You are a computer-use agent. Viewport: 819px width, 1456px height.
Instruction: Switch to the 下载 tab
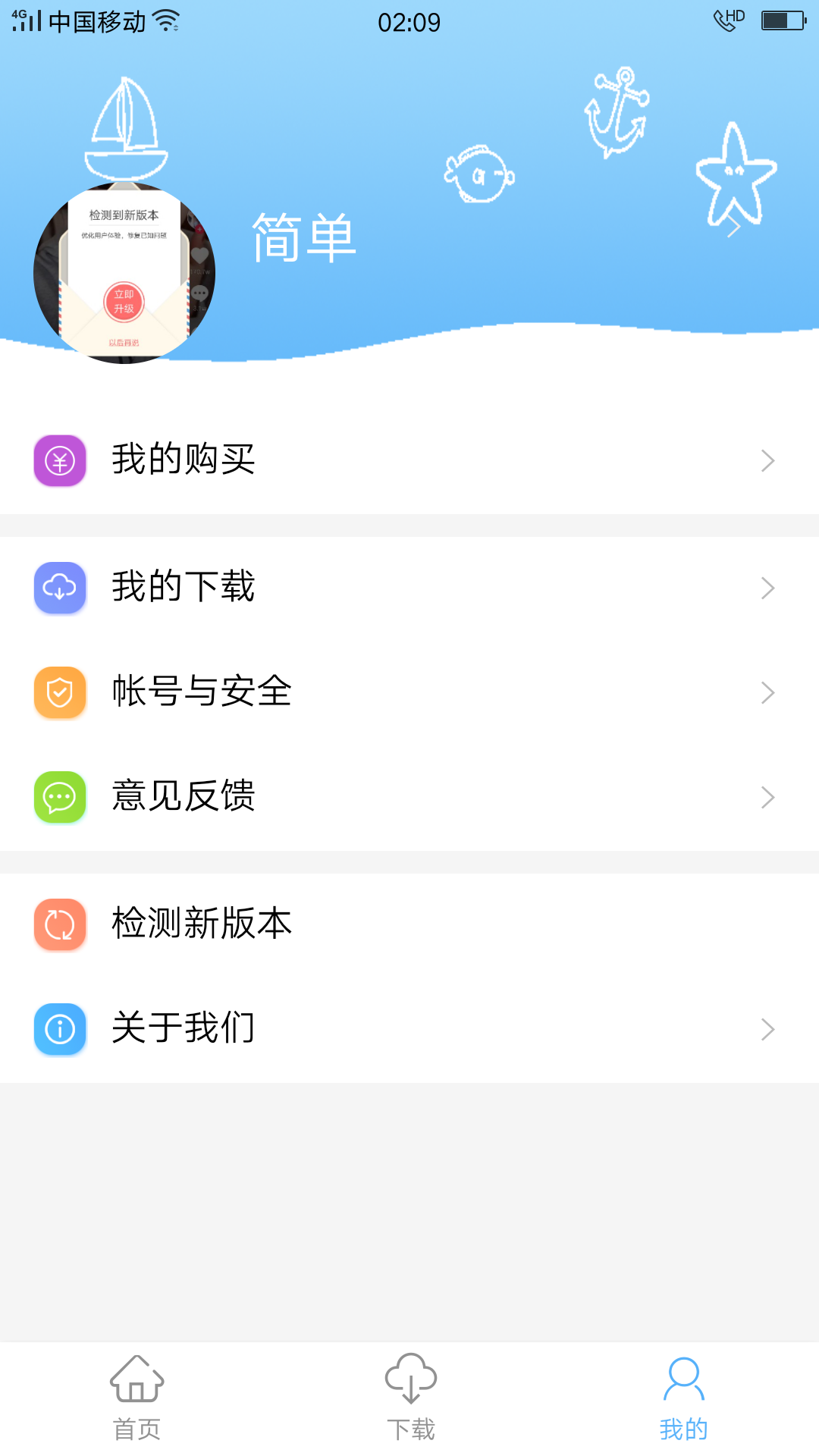click(410, 1398)
